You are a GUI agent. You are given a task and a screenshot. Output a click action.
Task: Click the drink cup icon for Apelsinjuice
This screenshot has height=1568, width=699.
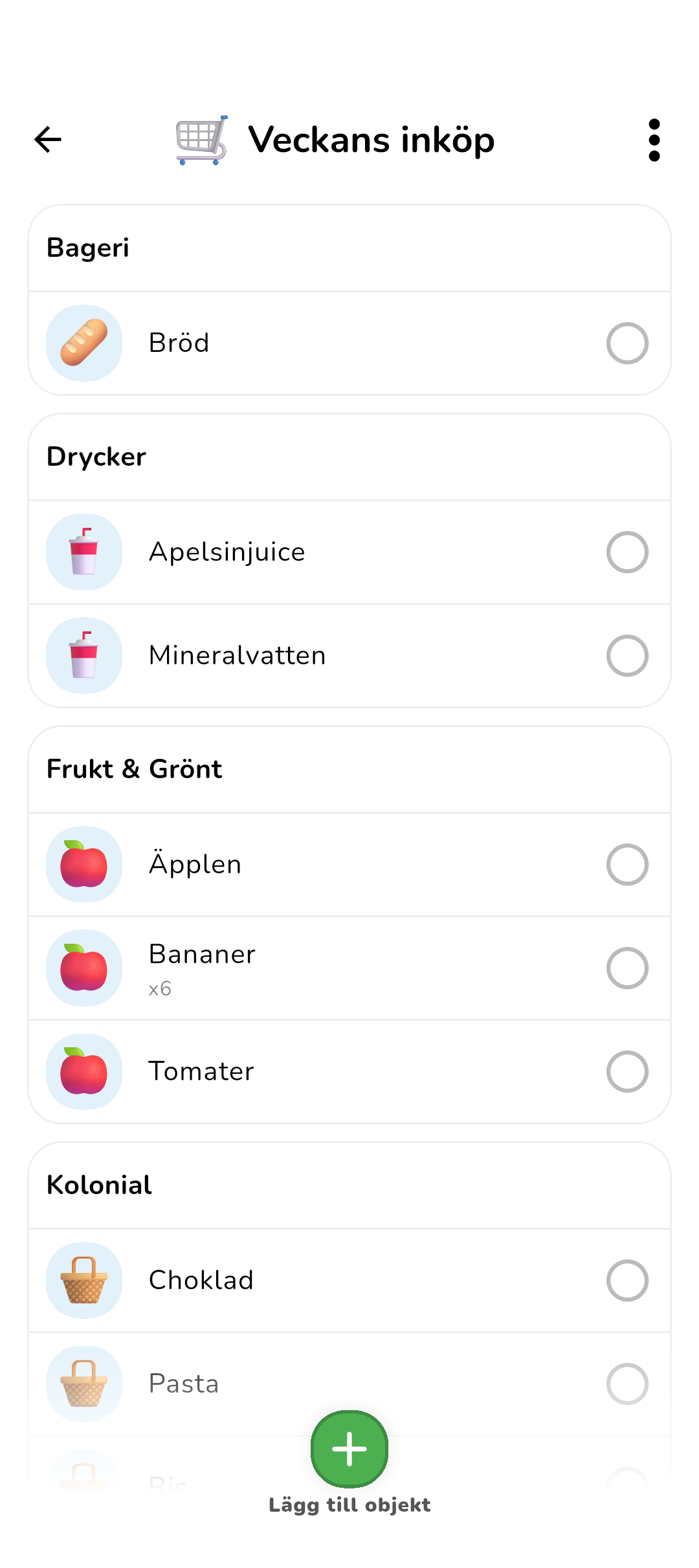[84, 552]
